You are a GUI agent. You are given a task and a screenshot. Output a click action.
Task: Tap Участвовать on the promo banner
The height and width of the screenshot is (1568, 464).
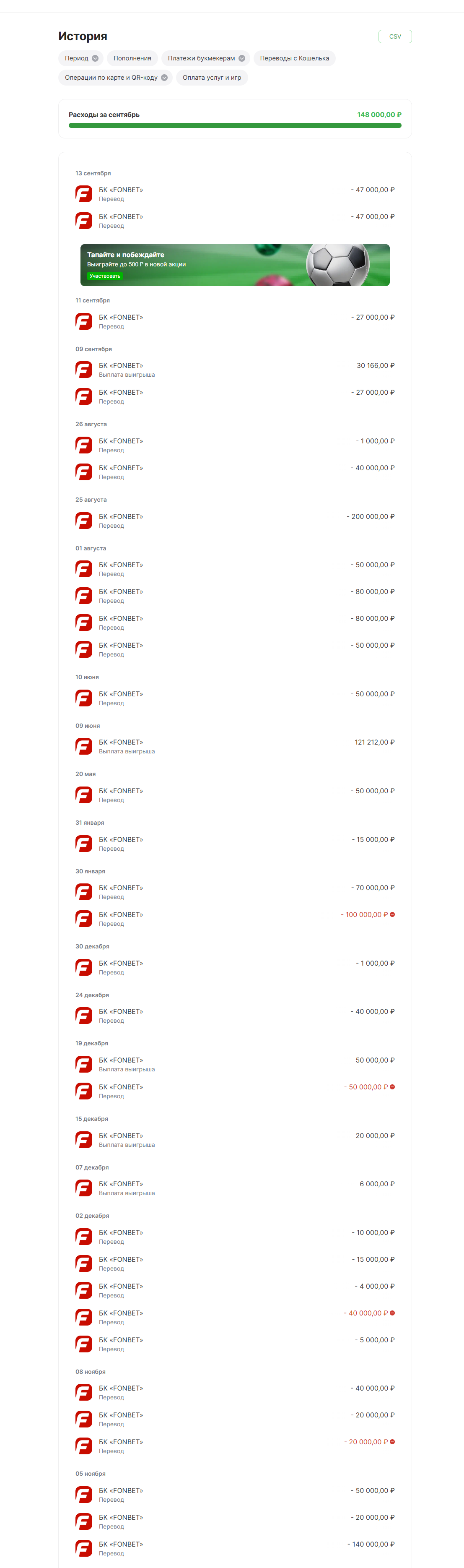click(x=105, y=276)
